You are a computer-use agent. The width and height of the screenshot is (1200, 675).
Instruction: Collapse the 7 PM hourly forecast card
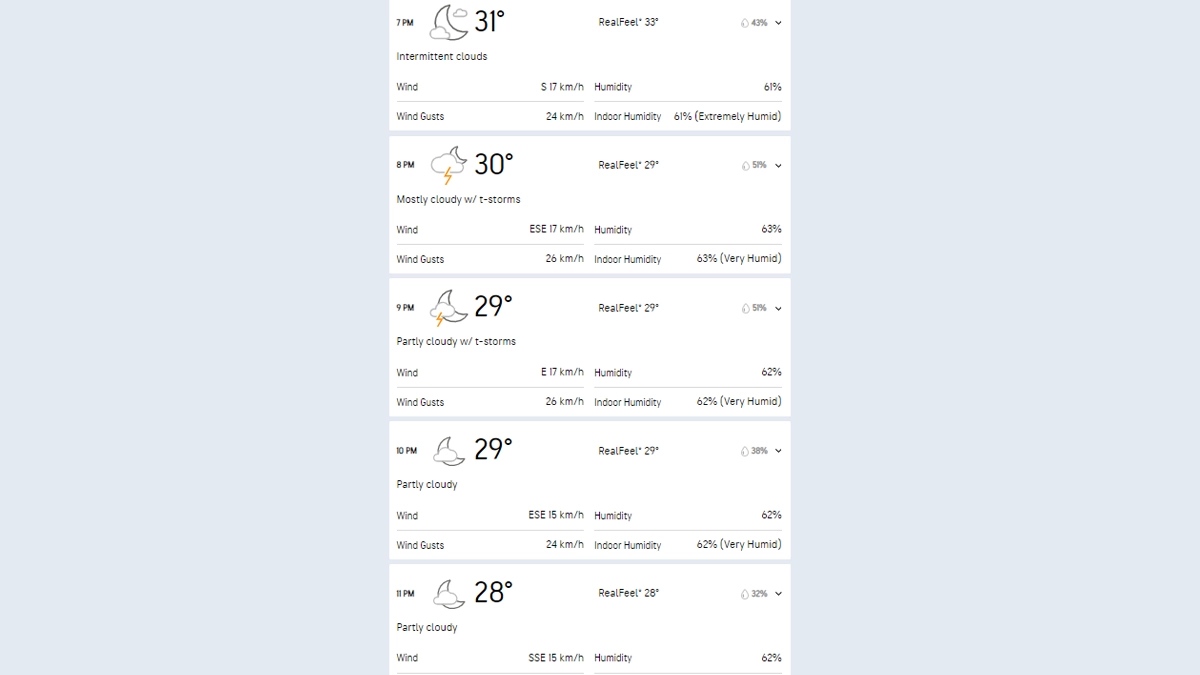(778, 22)
